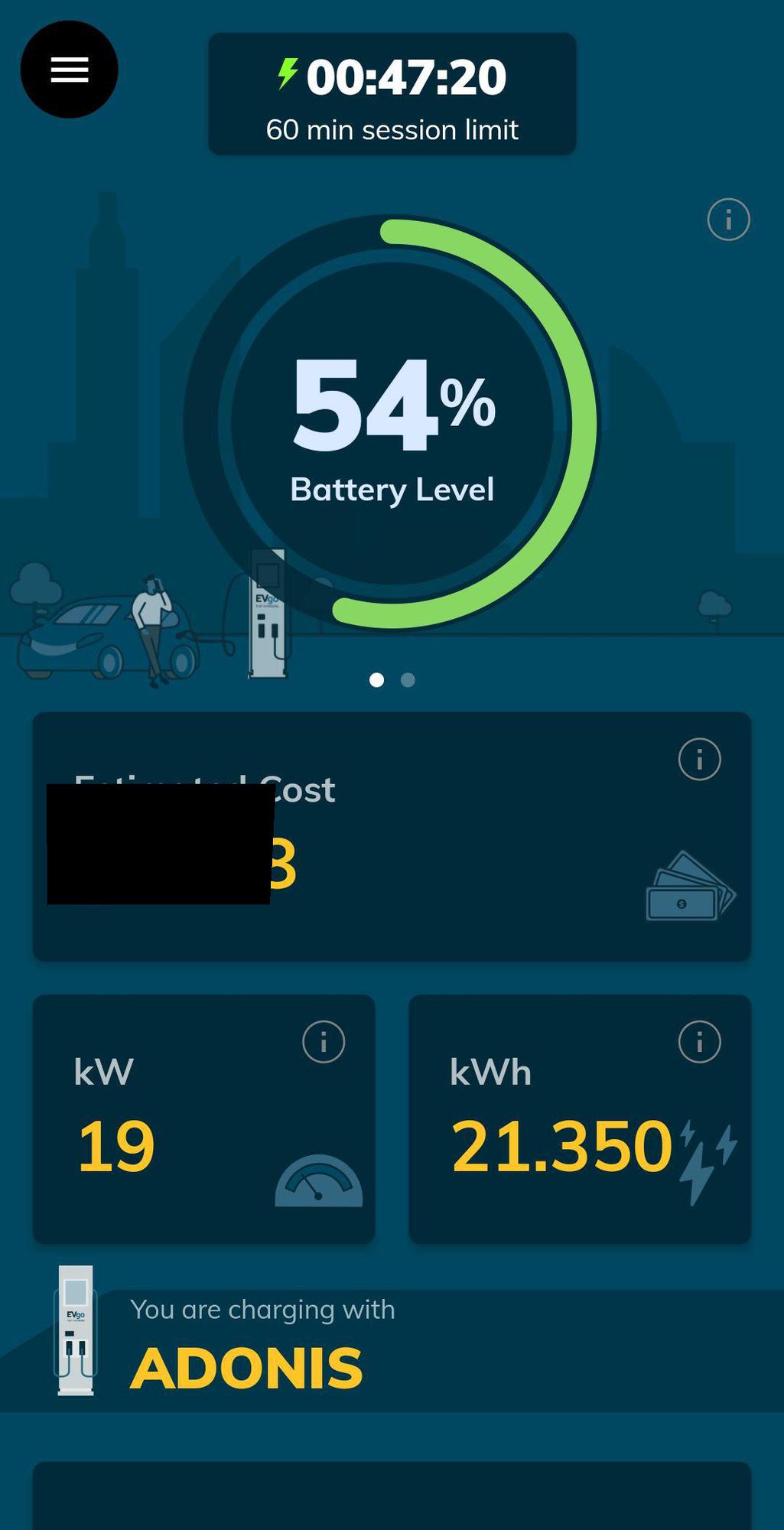Screen dimensions: 784x1530
Task: Tap the info icon above the battery ring
Action: 727,220
